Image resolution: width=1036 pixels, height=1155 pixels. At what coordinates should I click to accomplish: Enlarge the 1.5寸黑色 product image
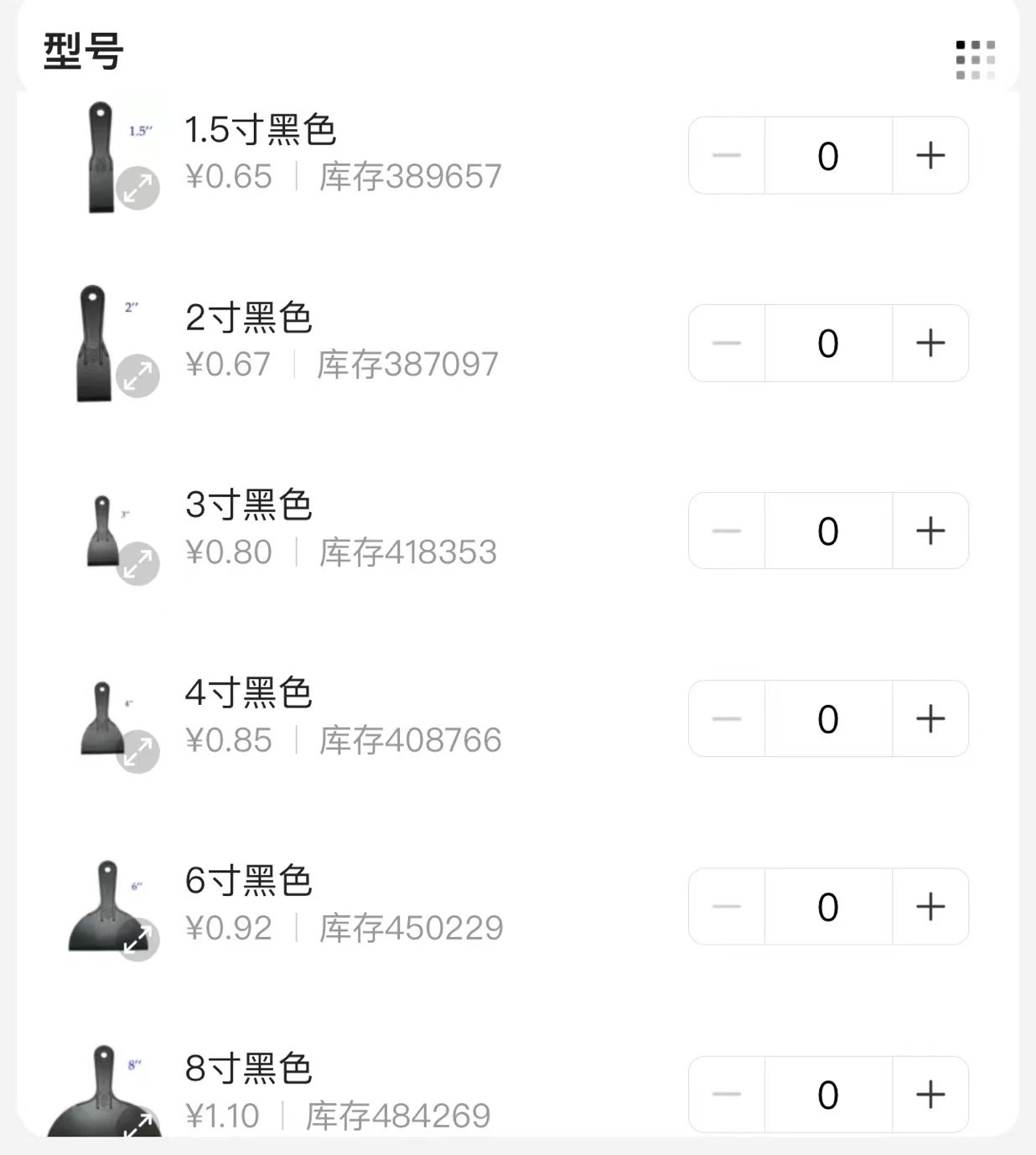click(x=137, y=188)
